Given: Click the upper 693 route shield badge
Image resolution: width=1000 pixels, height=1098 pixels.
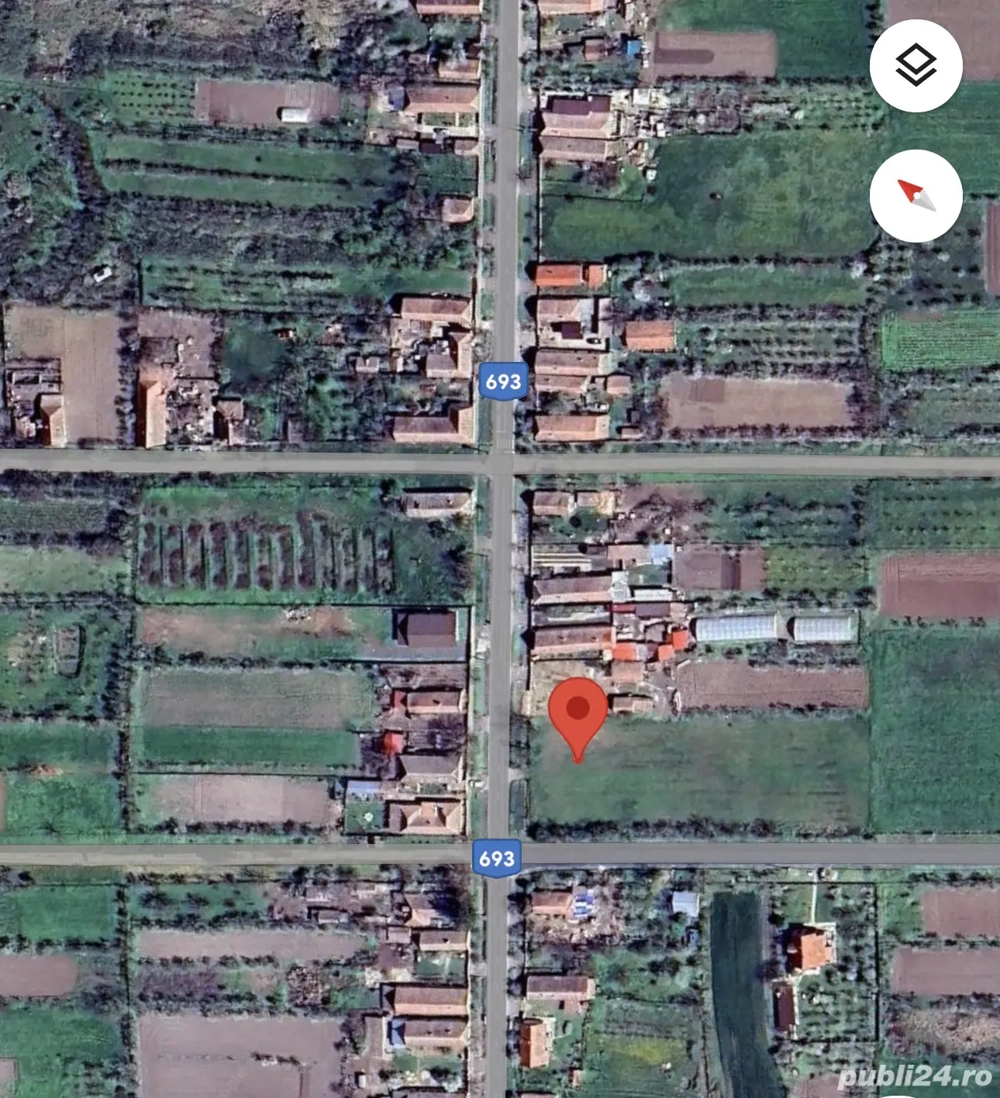Looking at the screenshot, I should [x=503, y=380].
